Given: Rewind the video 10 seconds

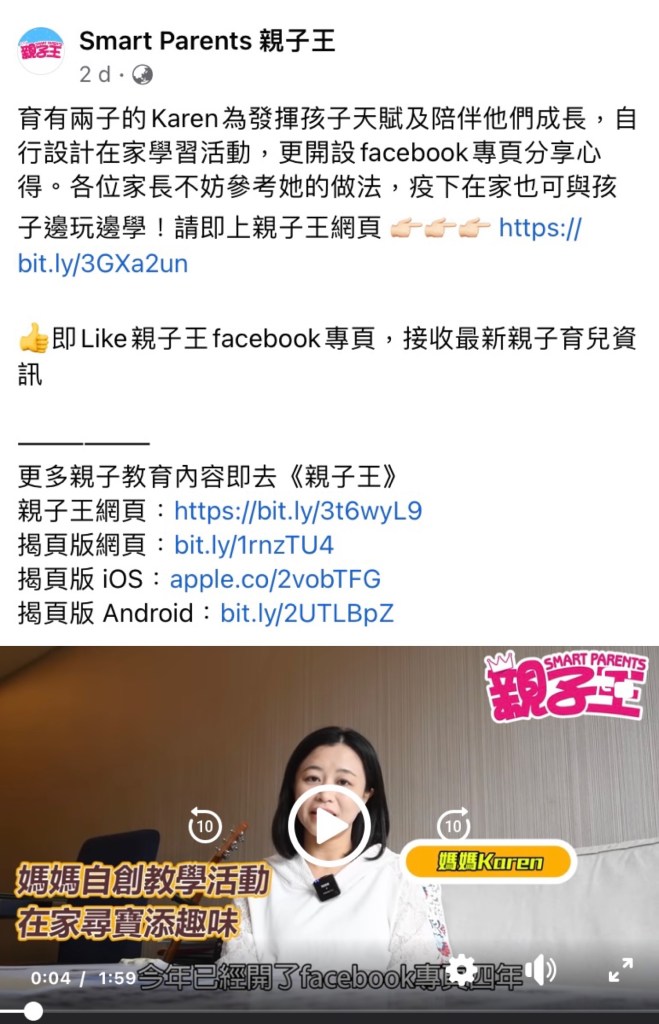Looking at the screenshot, I should click(x=205, y=826).
